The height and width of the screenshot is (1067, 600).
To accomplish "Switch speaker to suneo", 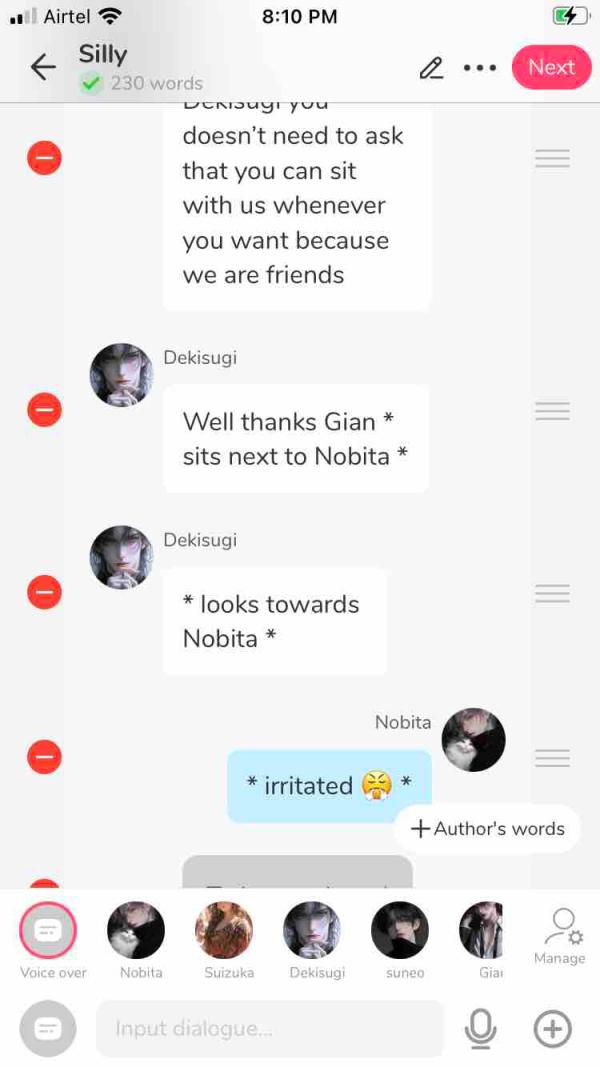I will click(x=400, y=931).
